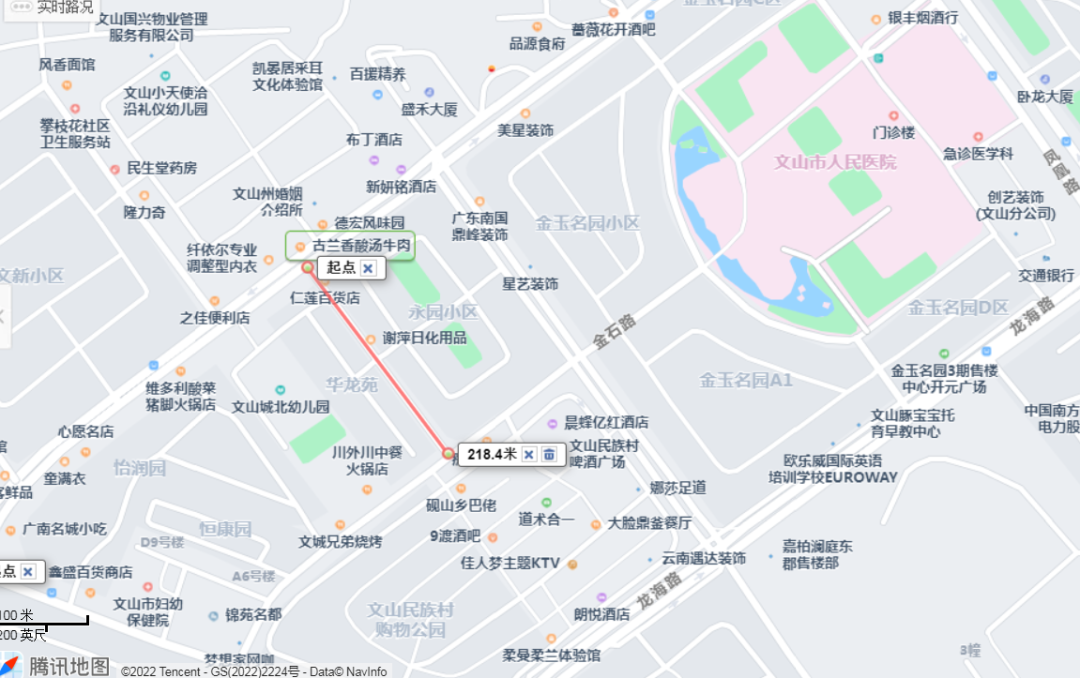Image resolution: width=1080 pixels, height=678 pixels.
Task: Dismiss the 起点 label beside 鑫盛百货商店
Action: [x=28, y=572]
